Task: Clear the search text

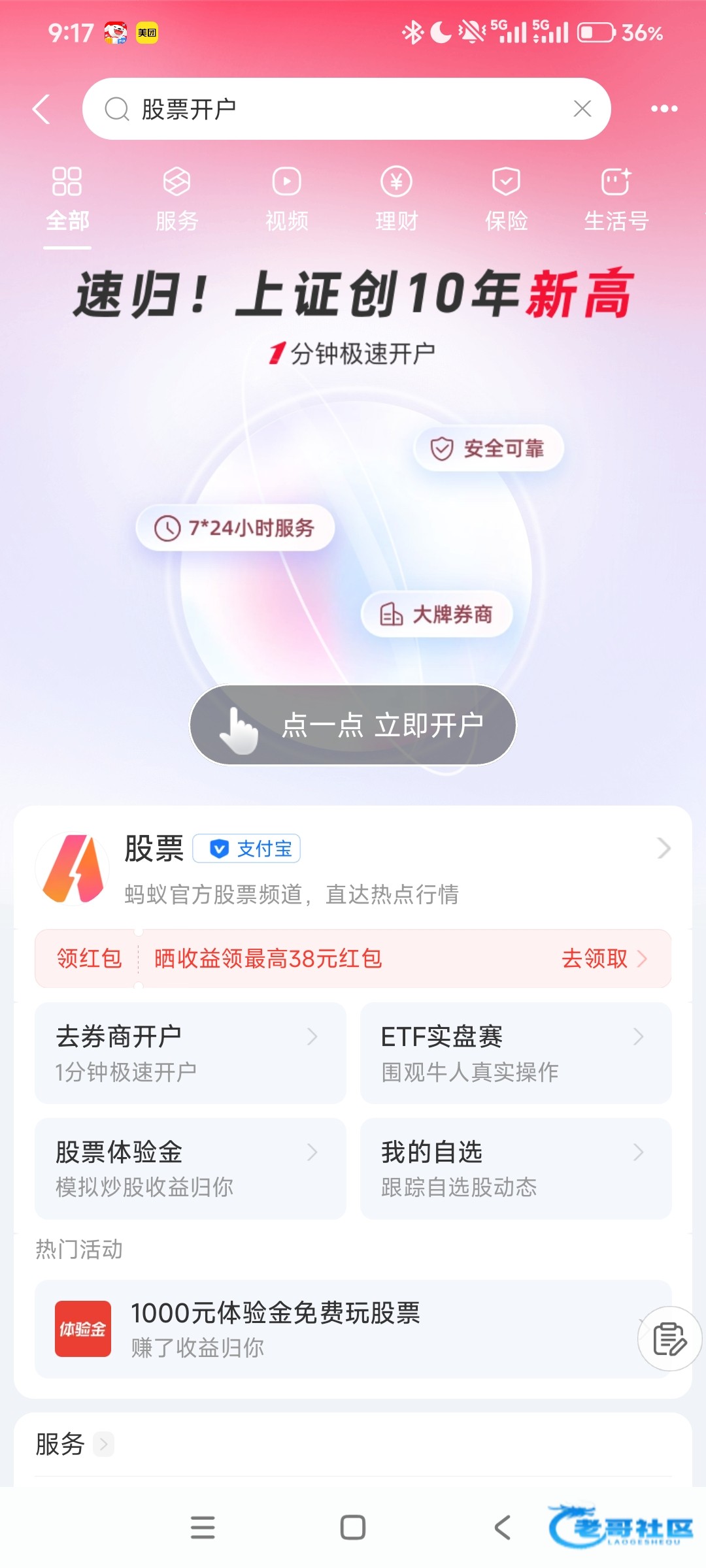Action: [582, 109]
